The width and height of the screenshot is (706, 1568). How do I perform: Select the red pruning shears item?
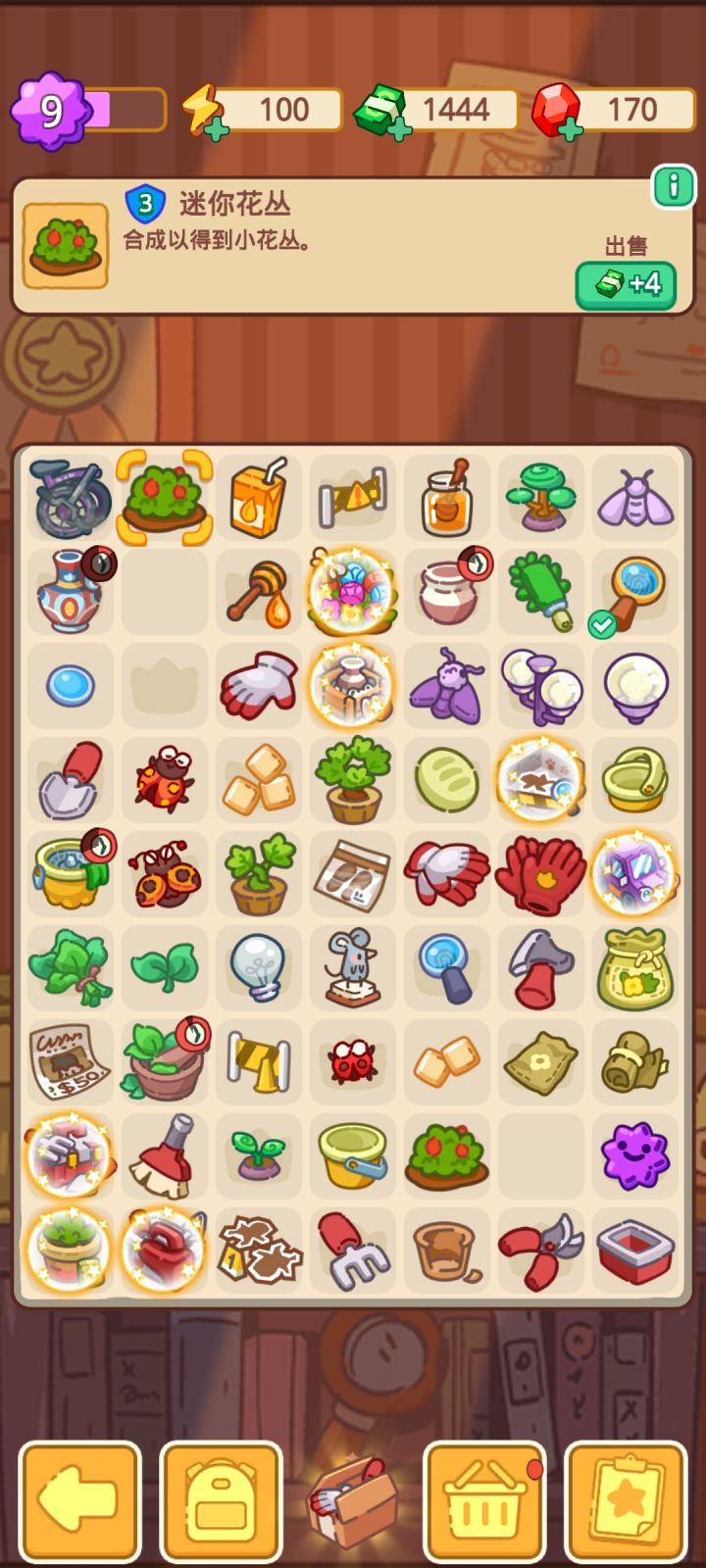[x=540, y=1250]
